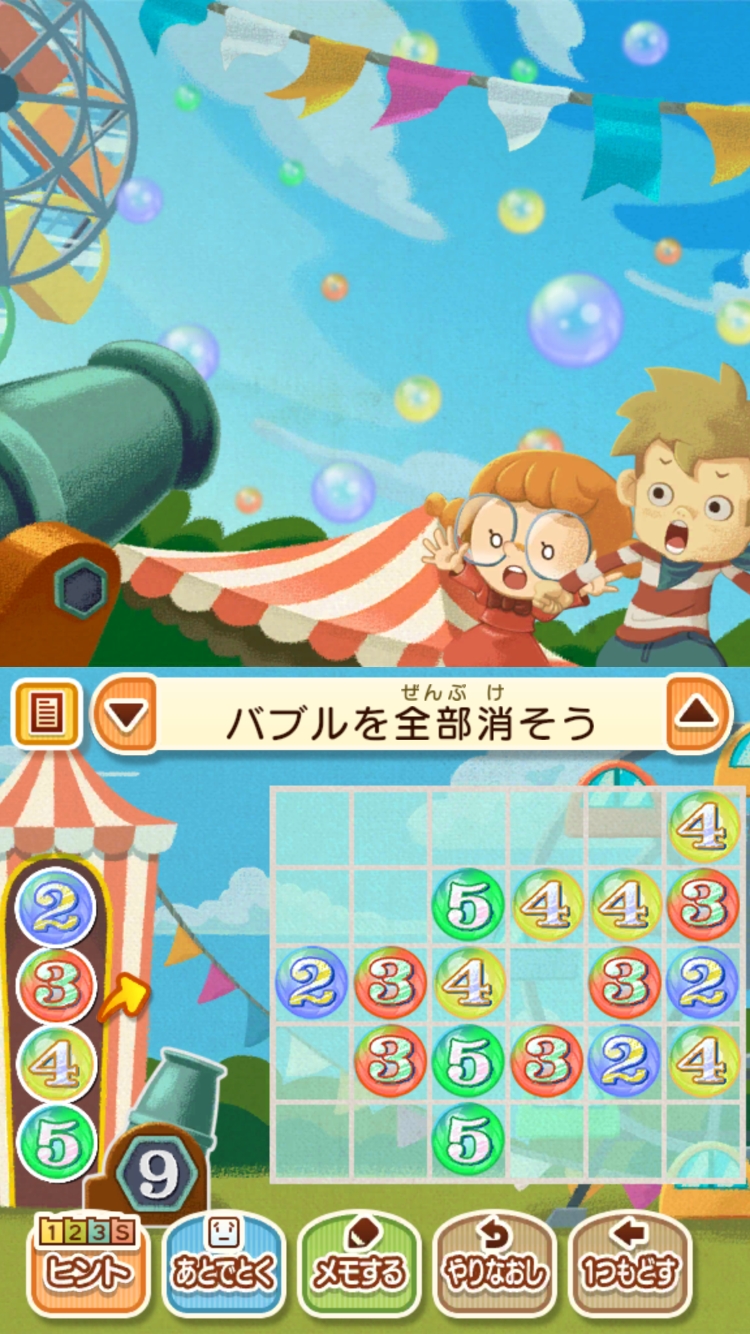Screen dimensions: 750x1334
Task: Tap the green 5 bubble in second row
Action: pos(468,905)
